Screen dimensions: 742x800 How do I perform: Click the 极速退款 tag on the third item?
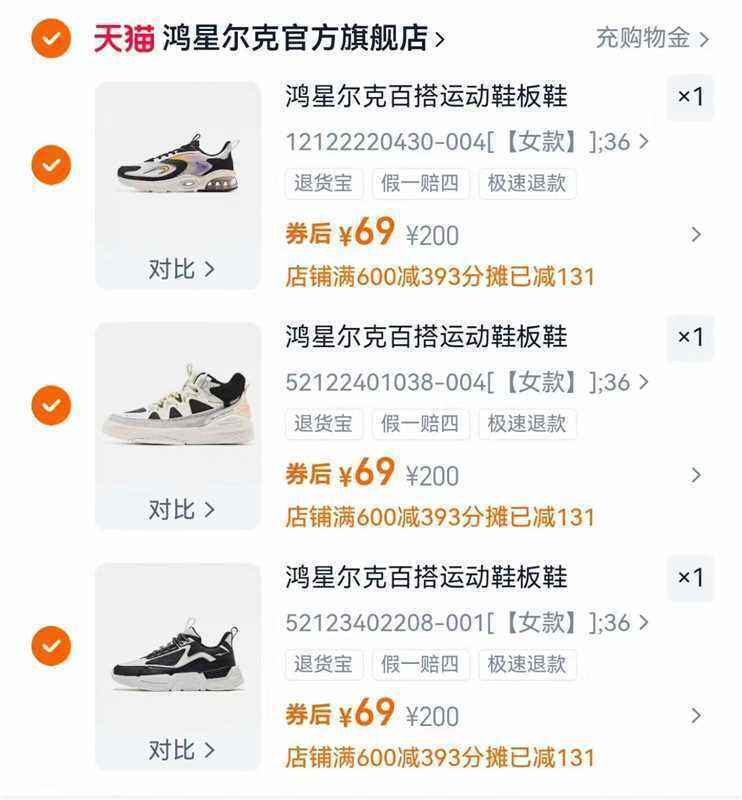pos(527,664)
